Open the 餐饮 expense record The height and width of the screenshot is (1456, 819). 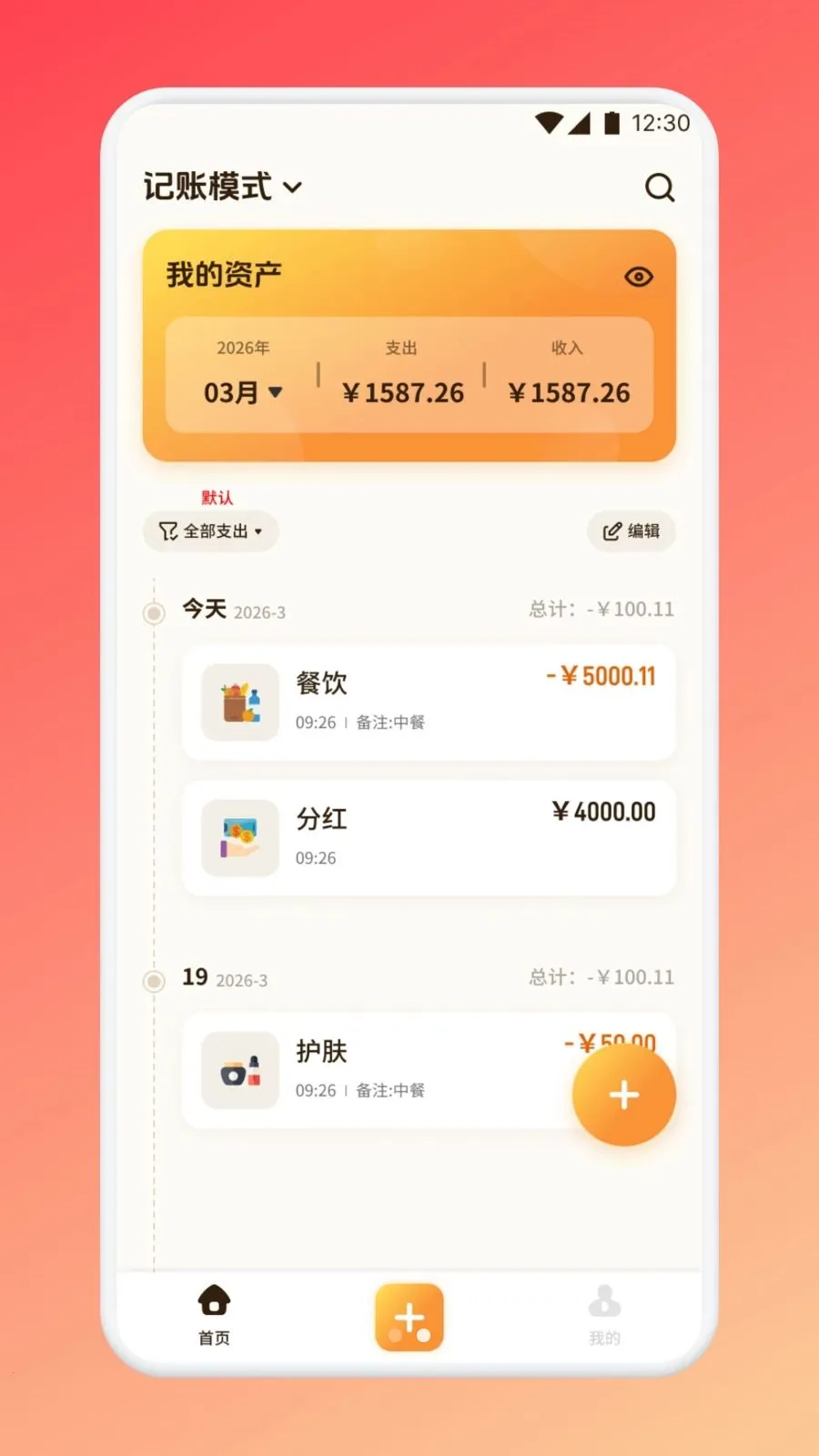428,702
